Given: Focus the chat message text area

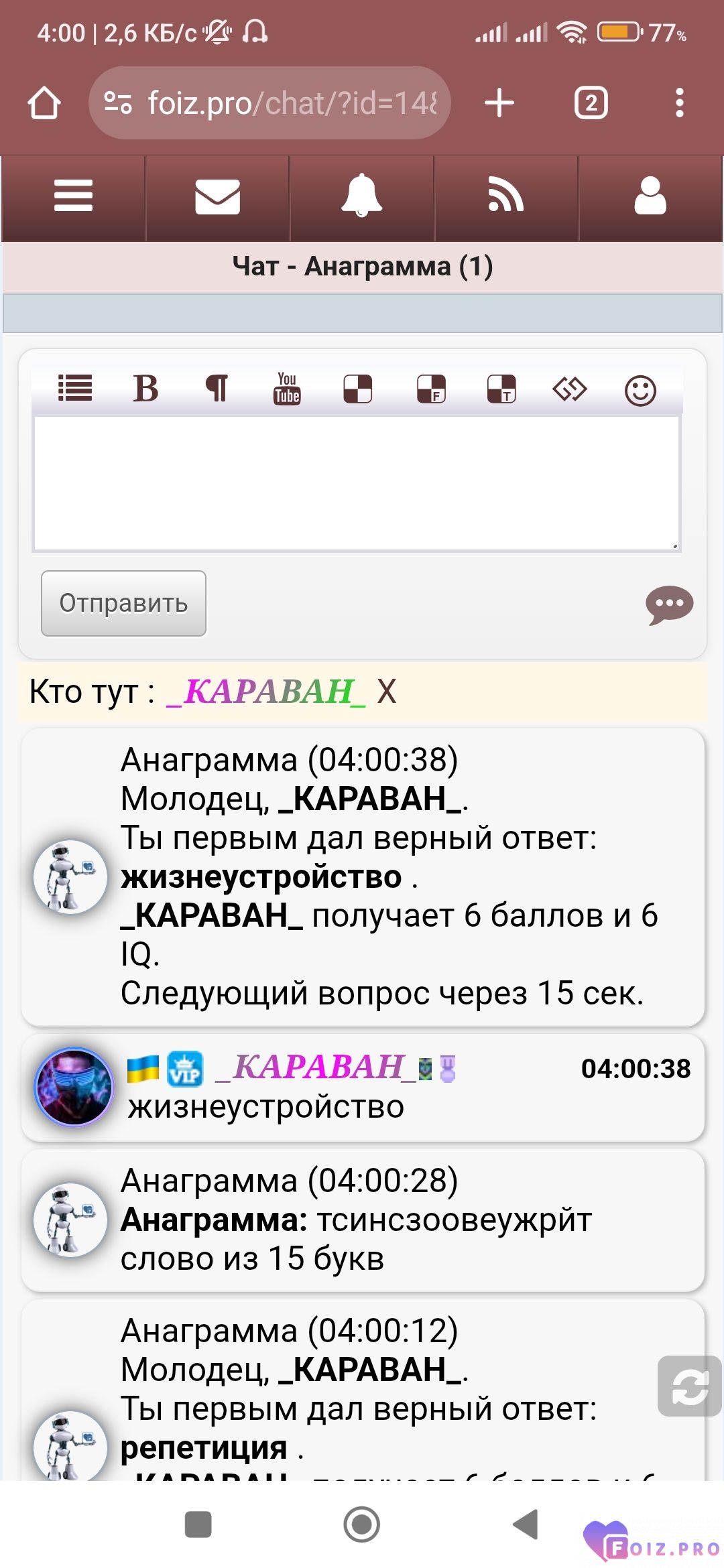Looking at the screenshot, I should (357, 483).
